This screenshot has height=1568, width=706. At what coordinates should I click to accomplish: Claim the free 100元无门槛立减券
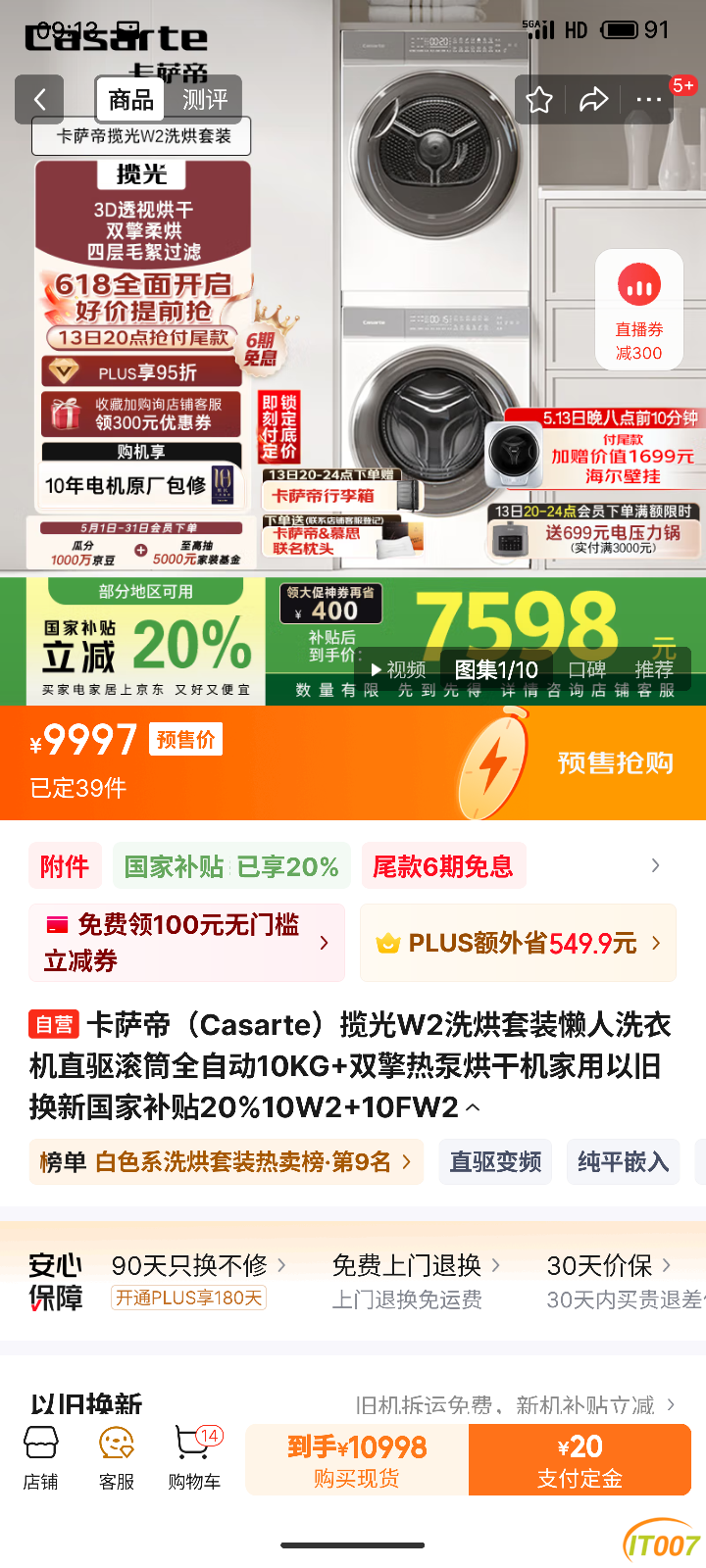pos(186,943)
